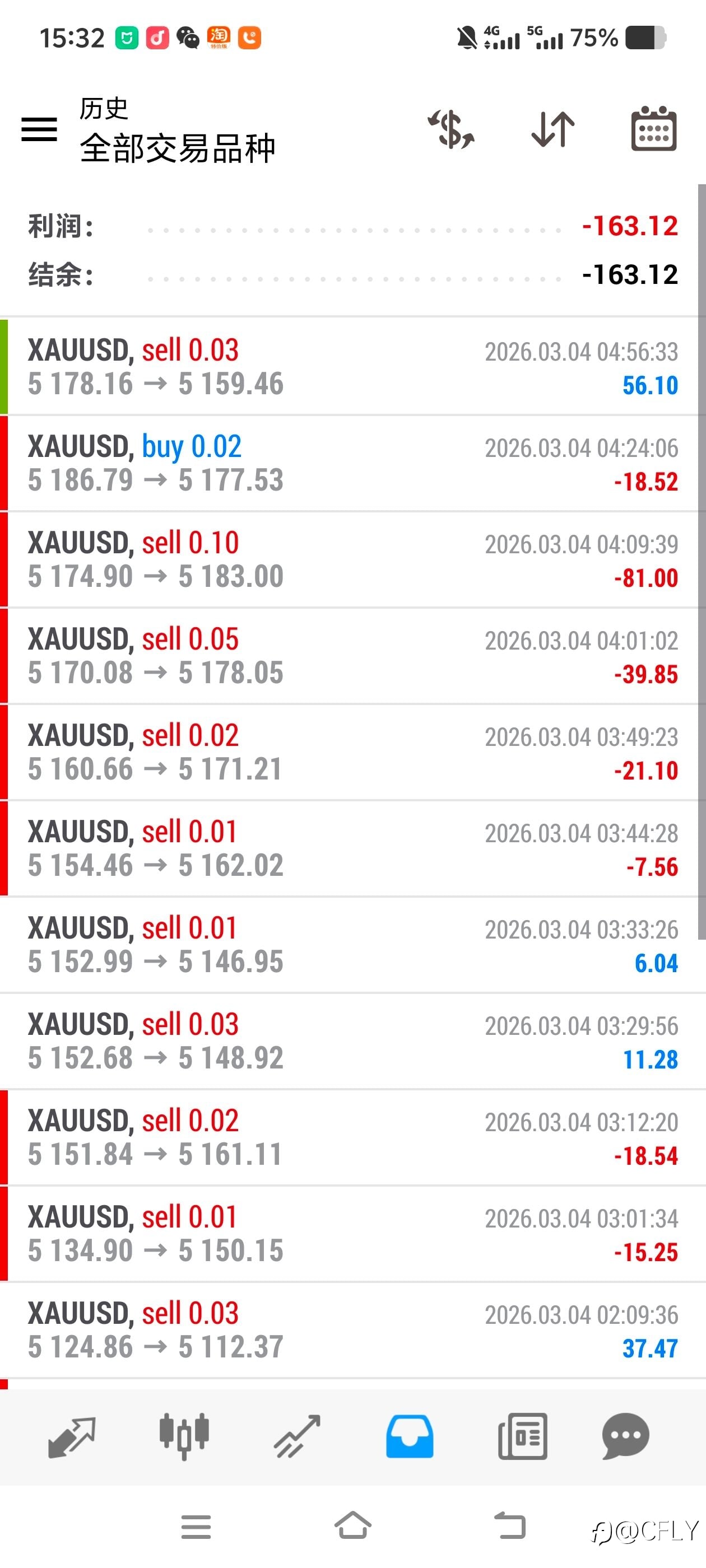
Task: Expand the trade closed at 03:12:20
Action: pyautogui.click(x=352, y=1137)
